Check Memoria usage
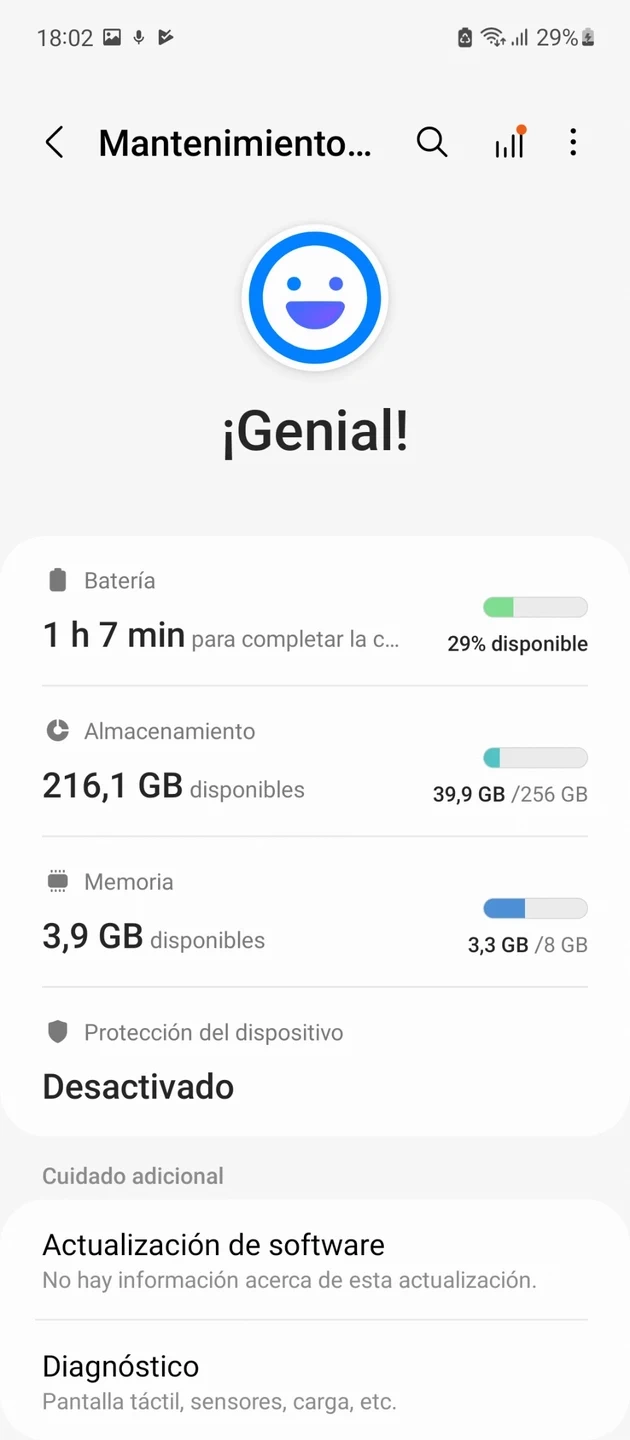Image resolution: width=630 pixels, height=1440 pixels. [x=315, y=912]
